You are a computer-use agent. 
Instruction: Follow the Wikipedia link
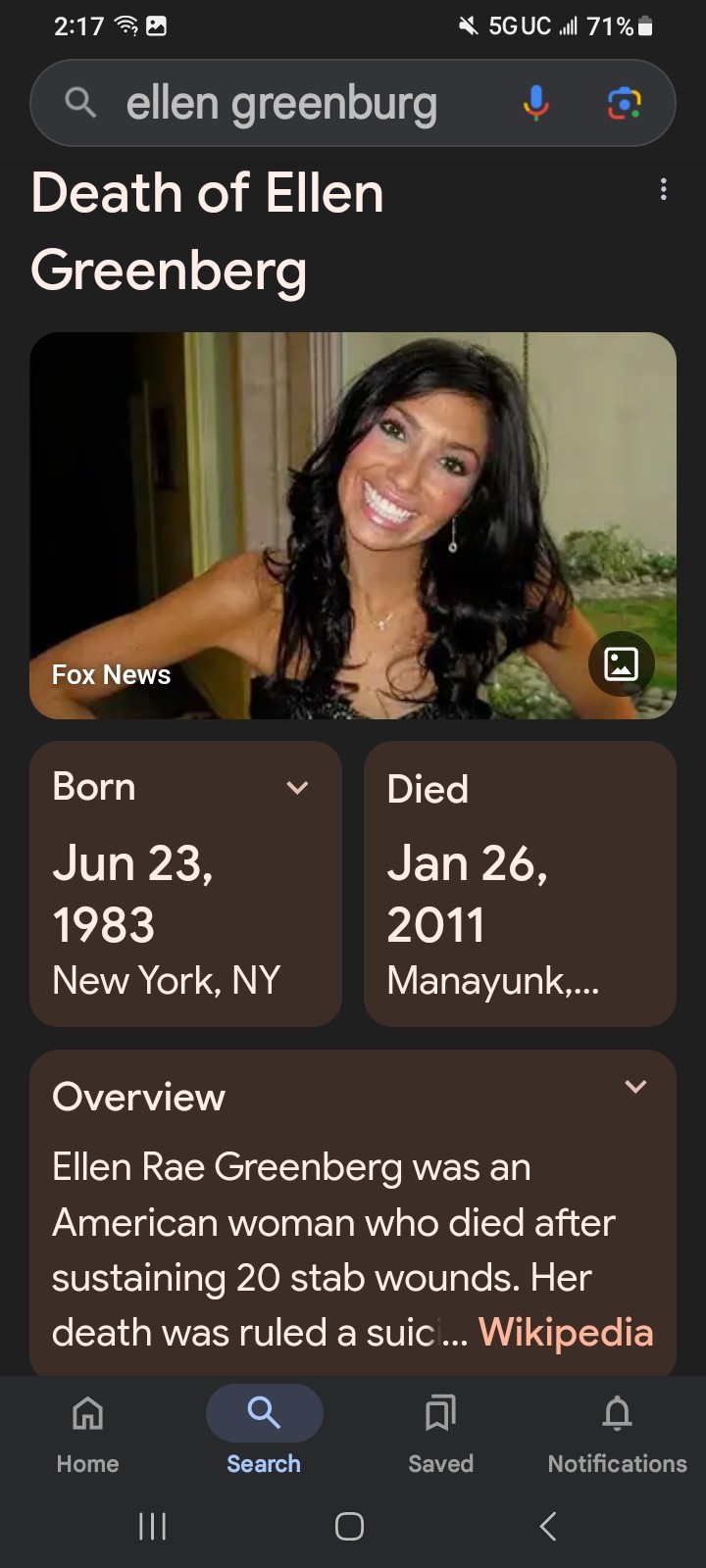[x=566, y=1333]
